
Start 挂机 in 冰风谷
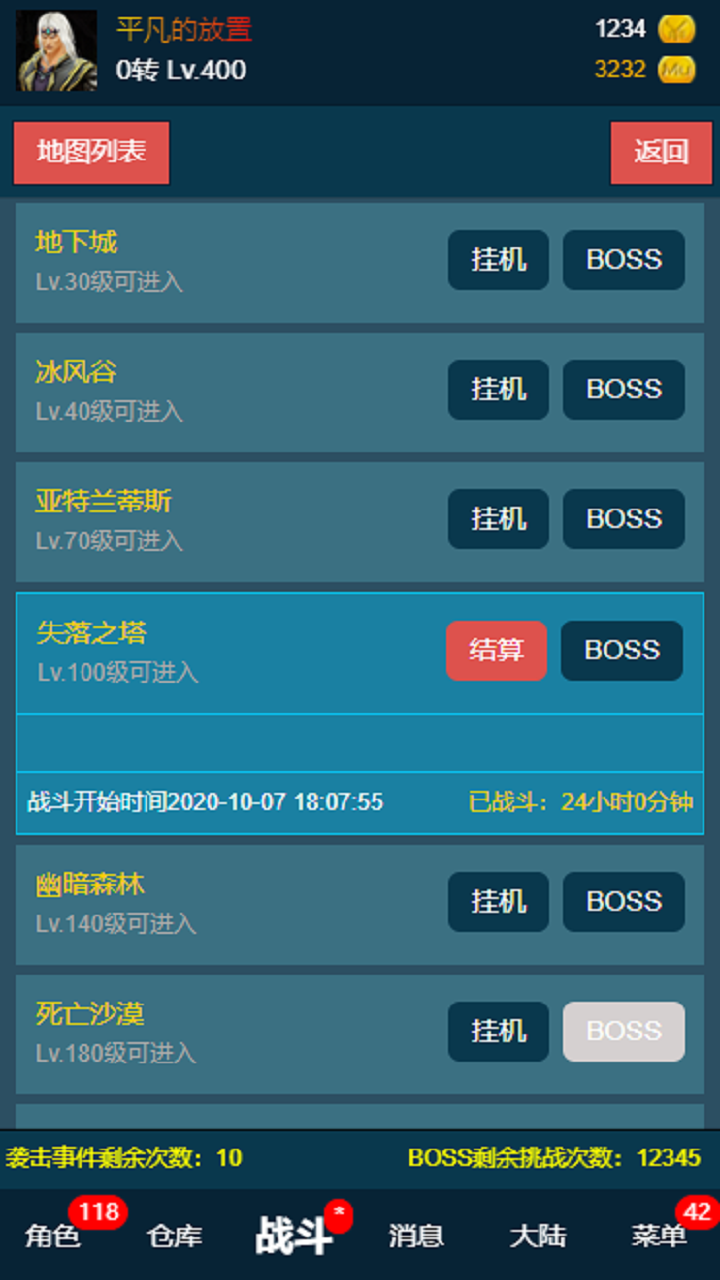[498, 389]
